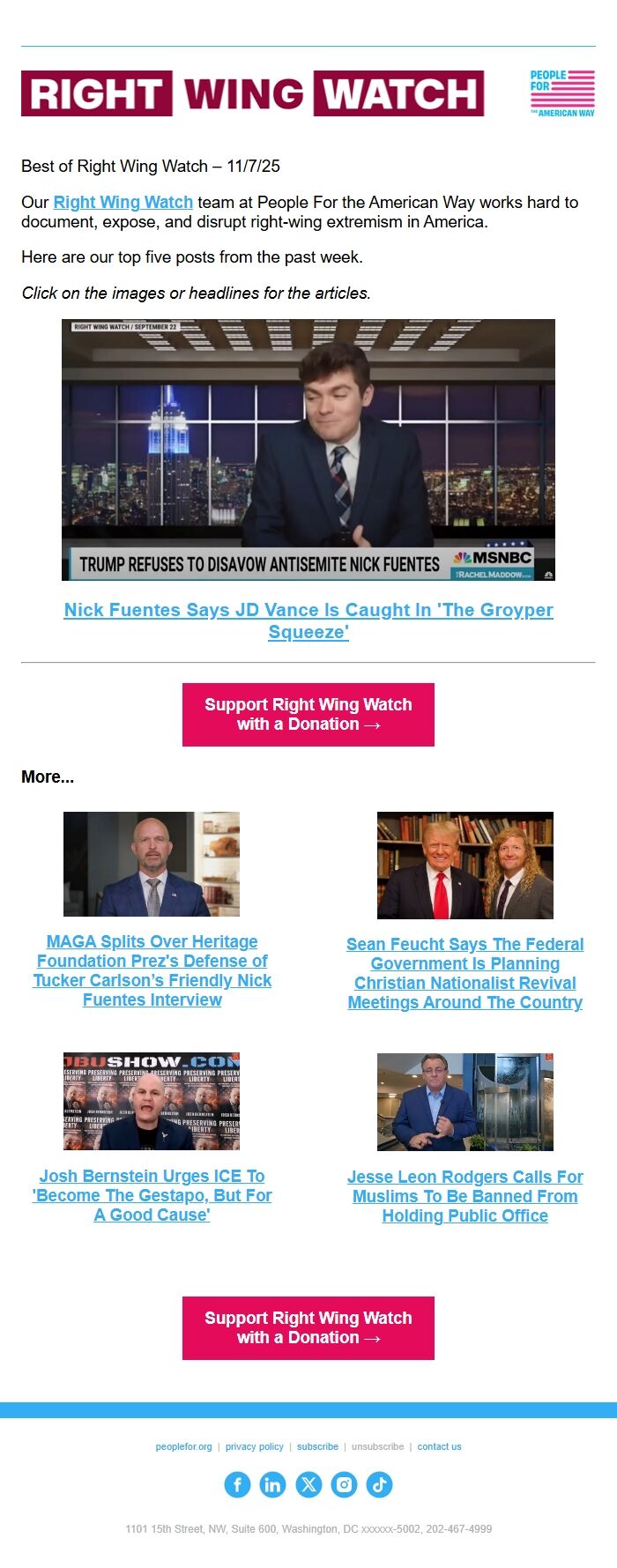Viewport: 617px width, 1568px height.
Task: Read 'The Groyper Squeeze' headline article
Action: coord(308,621)
